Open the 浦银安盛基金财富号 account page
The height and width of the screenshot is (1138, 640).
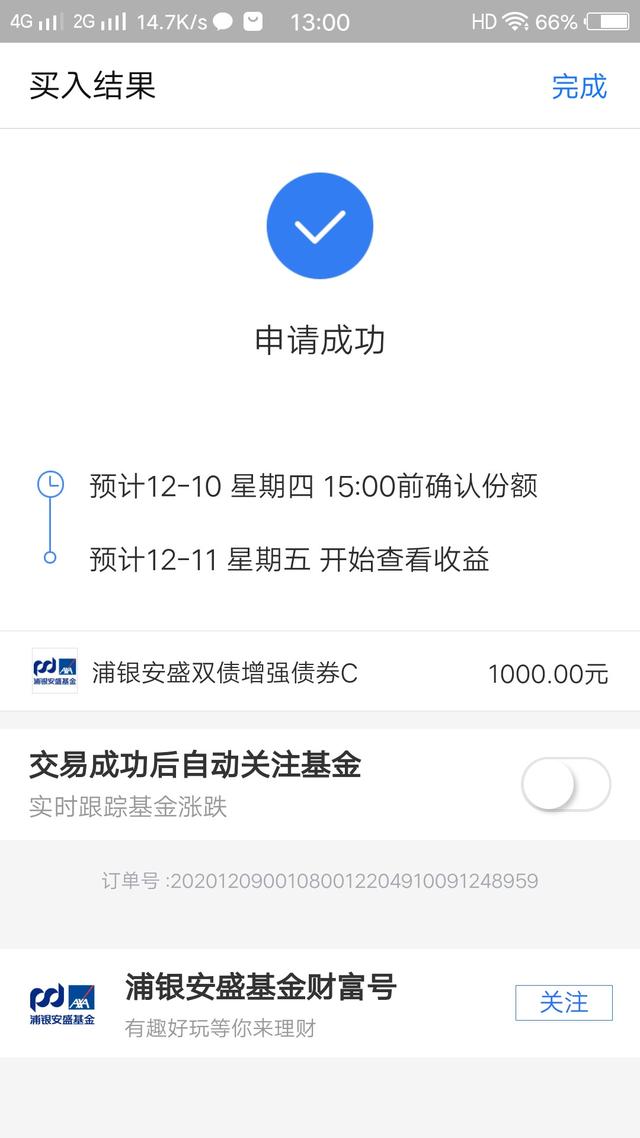(260, 988)
